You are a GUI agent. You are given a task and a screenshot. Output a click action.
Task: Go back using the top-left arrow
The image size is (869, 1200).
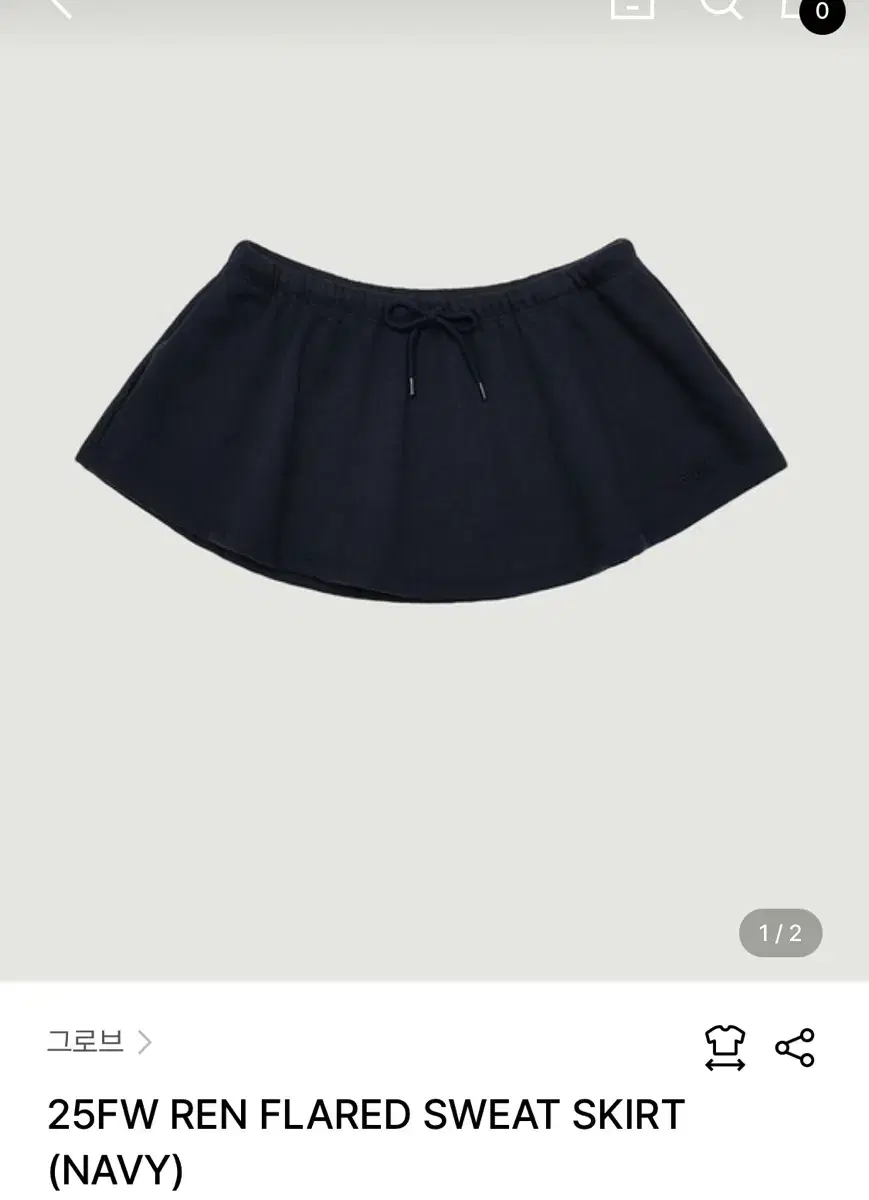coord(58,6)
